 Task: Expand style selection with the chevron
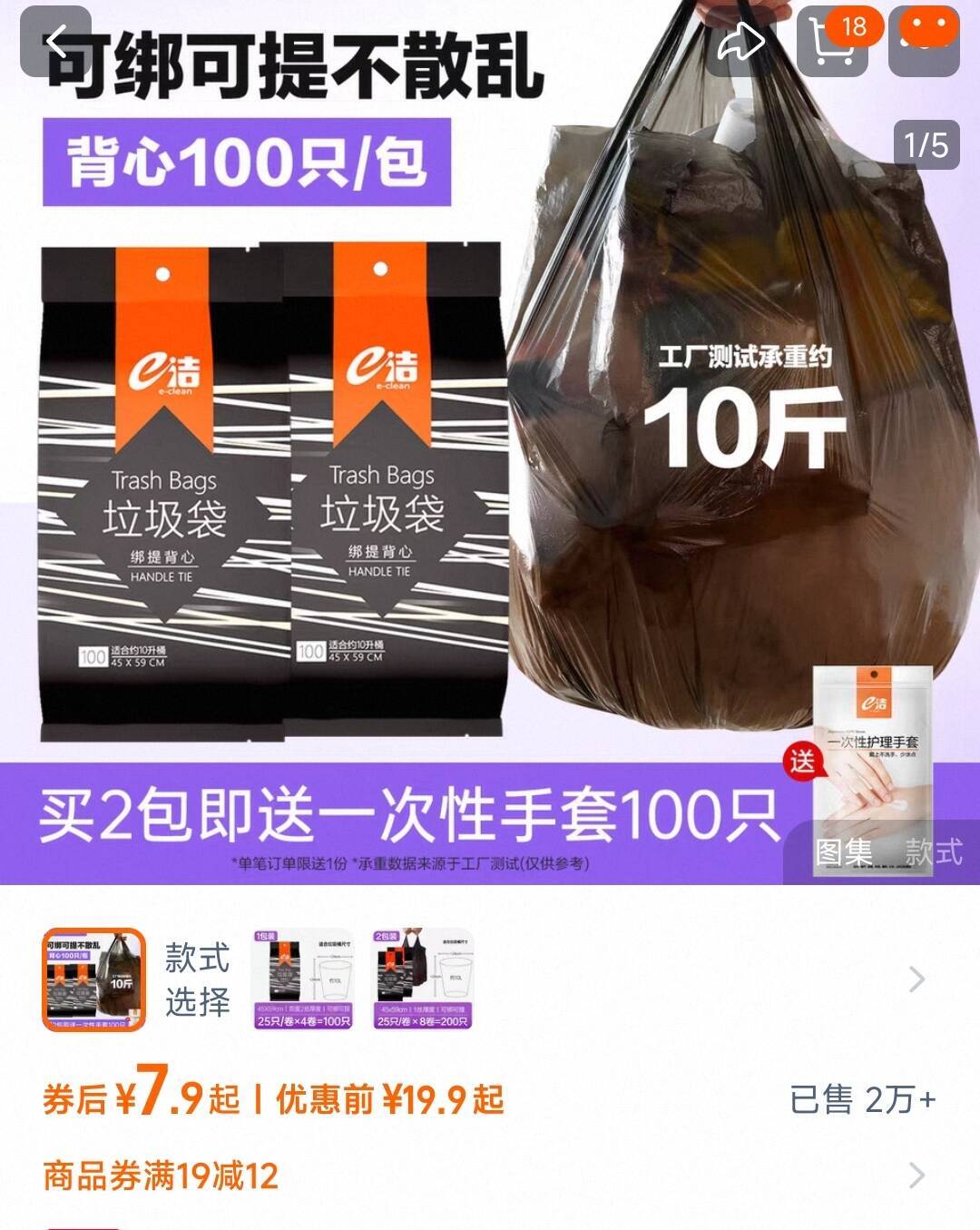(x=916, y=979)
